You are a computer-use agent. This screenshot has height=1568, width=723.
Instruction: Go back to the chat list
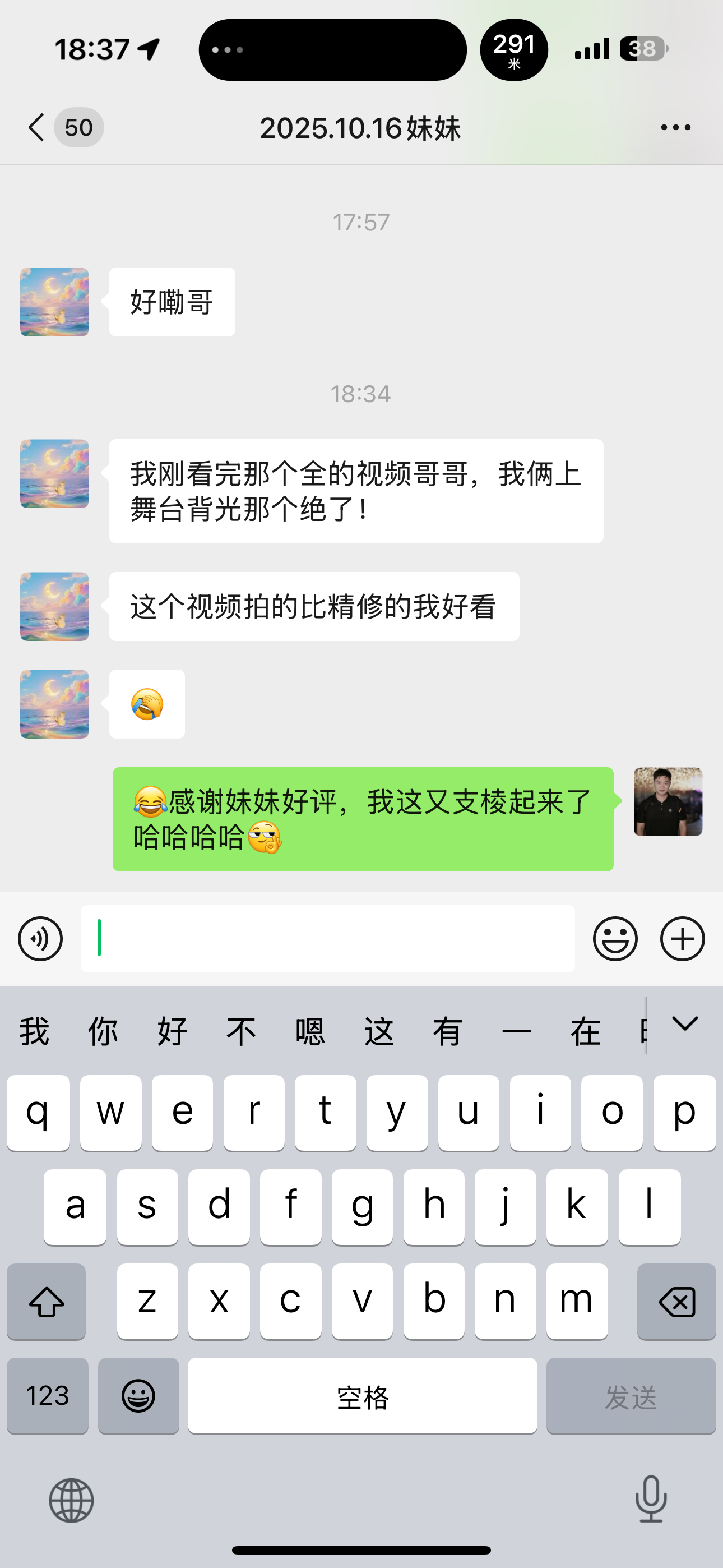point(36,128)
